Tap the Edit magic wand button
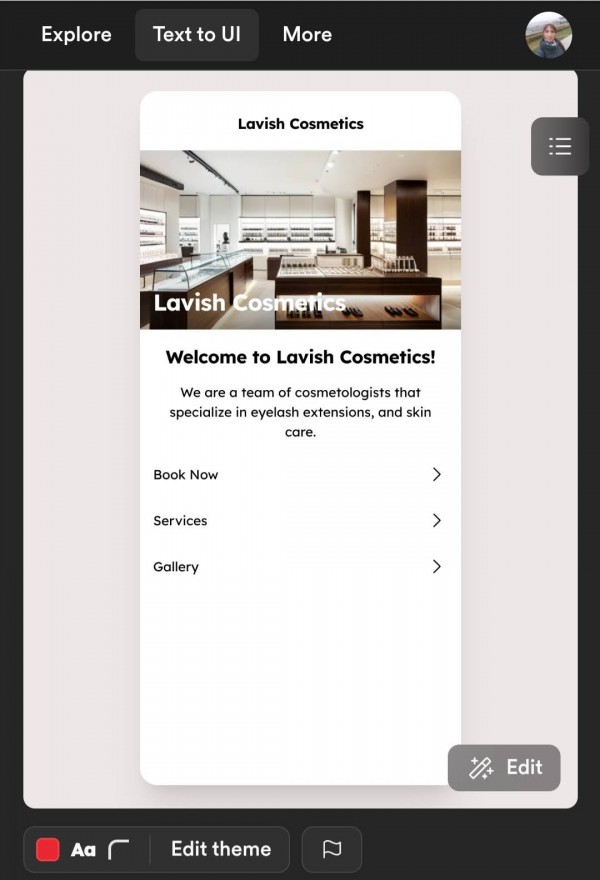The height and width of the screenshot is (880, 600). (504, 768)
